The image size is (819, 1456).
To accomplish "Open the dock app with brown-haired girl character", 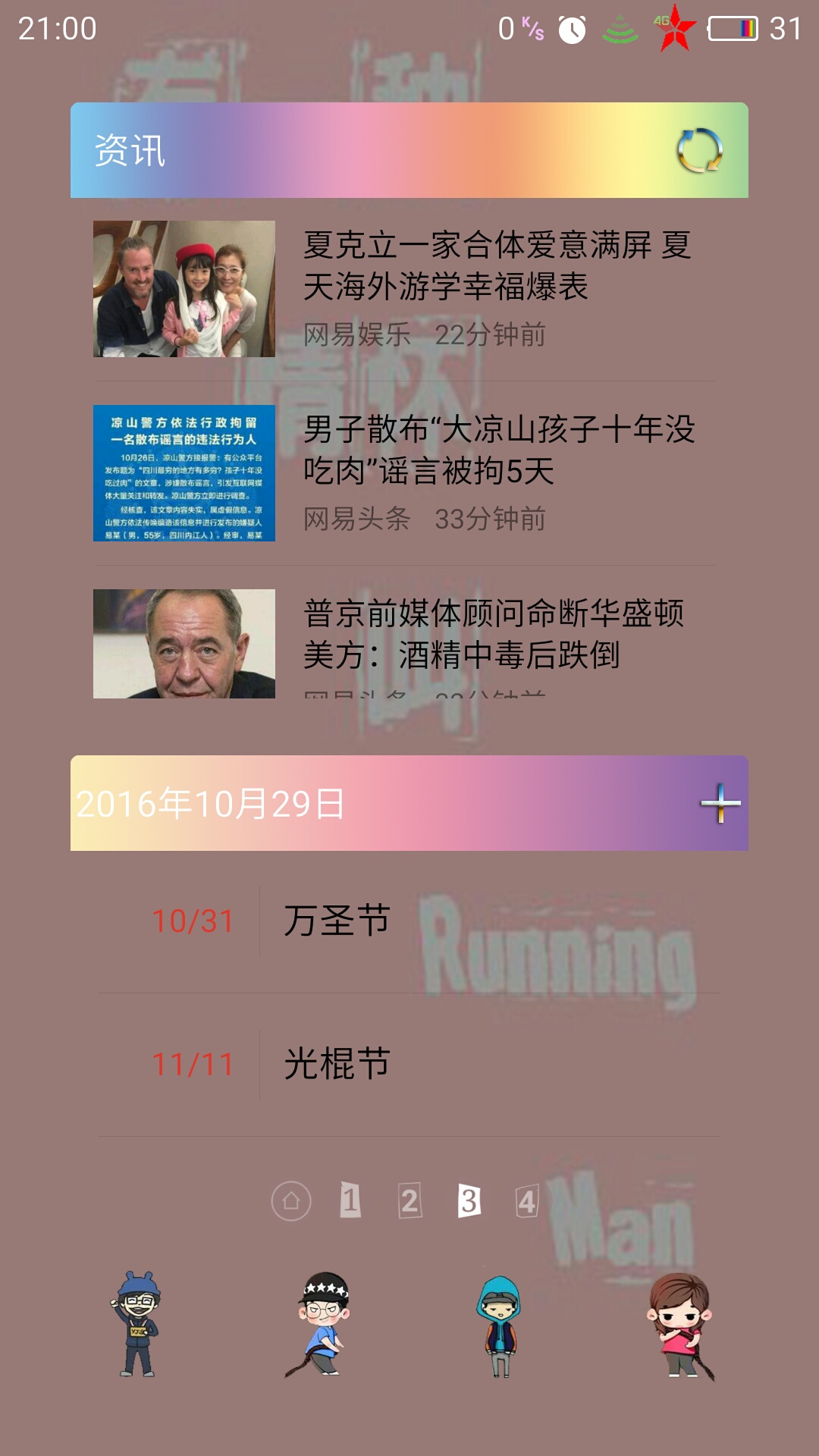I will (681, 1327).
